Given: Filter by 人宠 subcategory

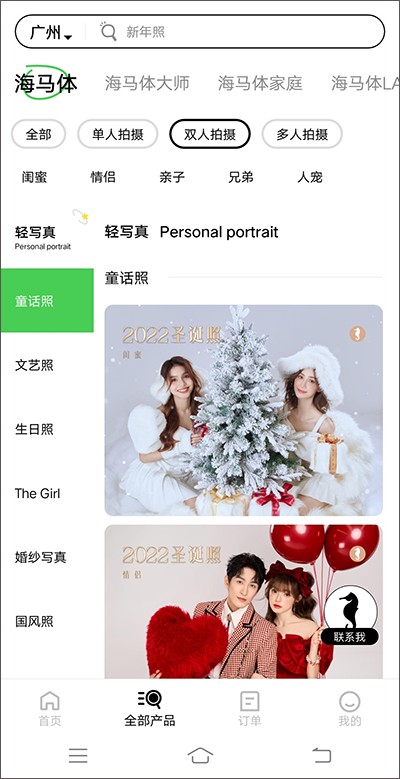Looking at the screenshot, I should coord(310,177).
